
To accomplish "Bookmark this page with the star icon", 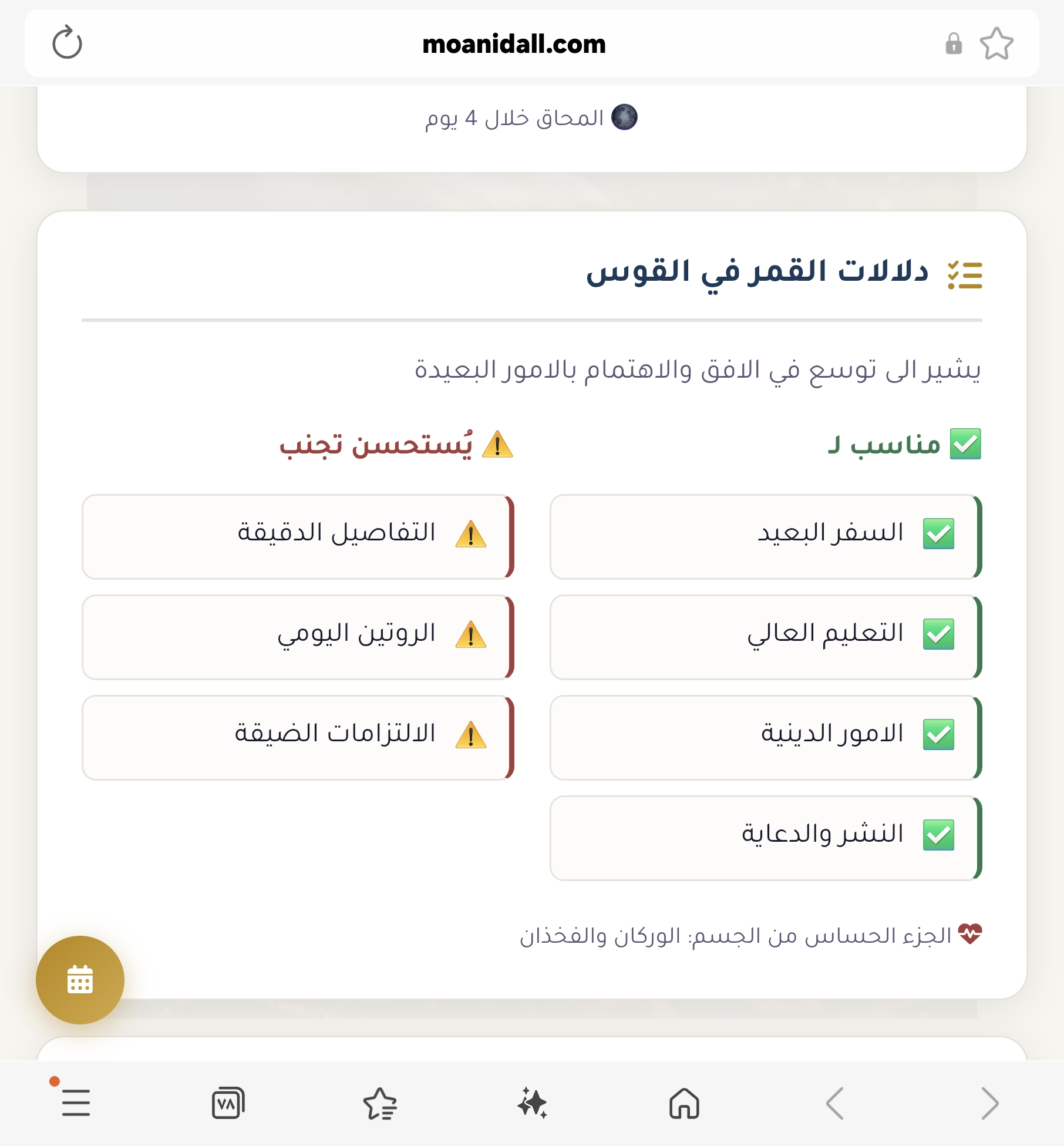I will click(x=996, y=43).
